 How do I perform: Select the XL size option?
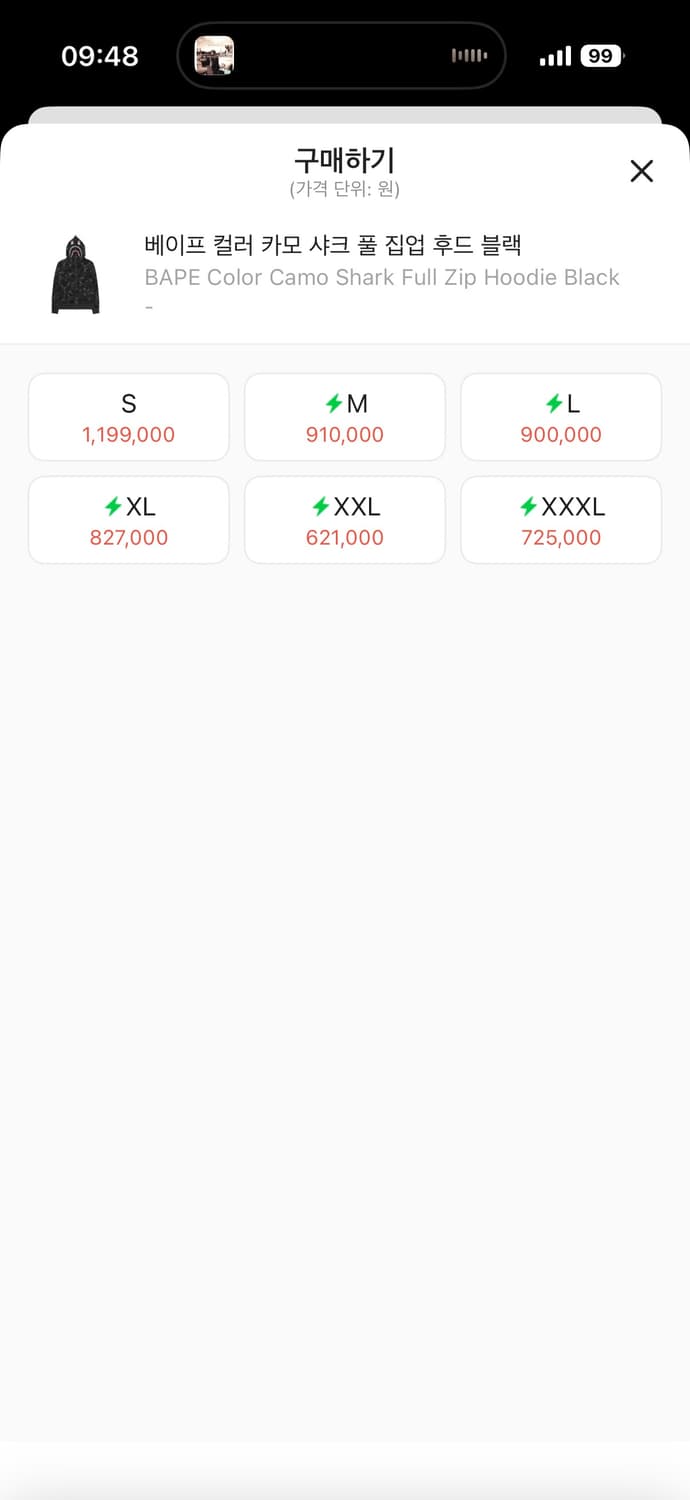[x=129, y=520]
